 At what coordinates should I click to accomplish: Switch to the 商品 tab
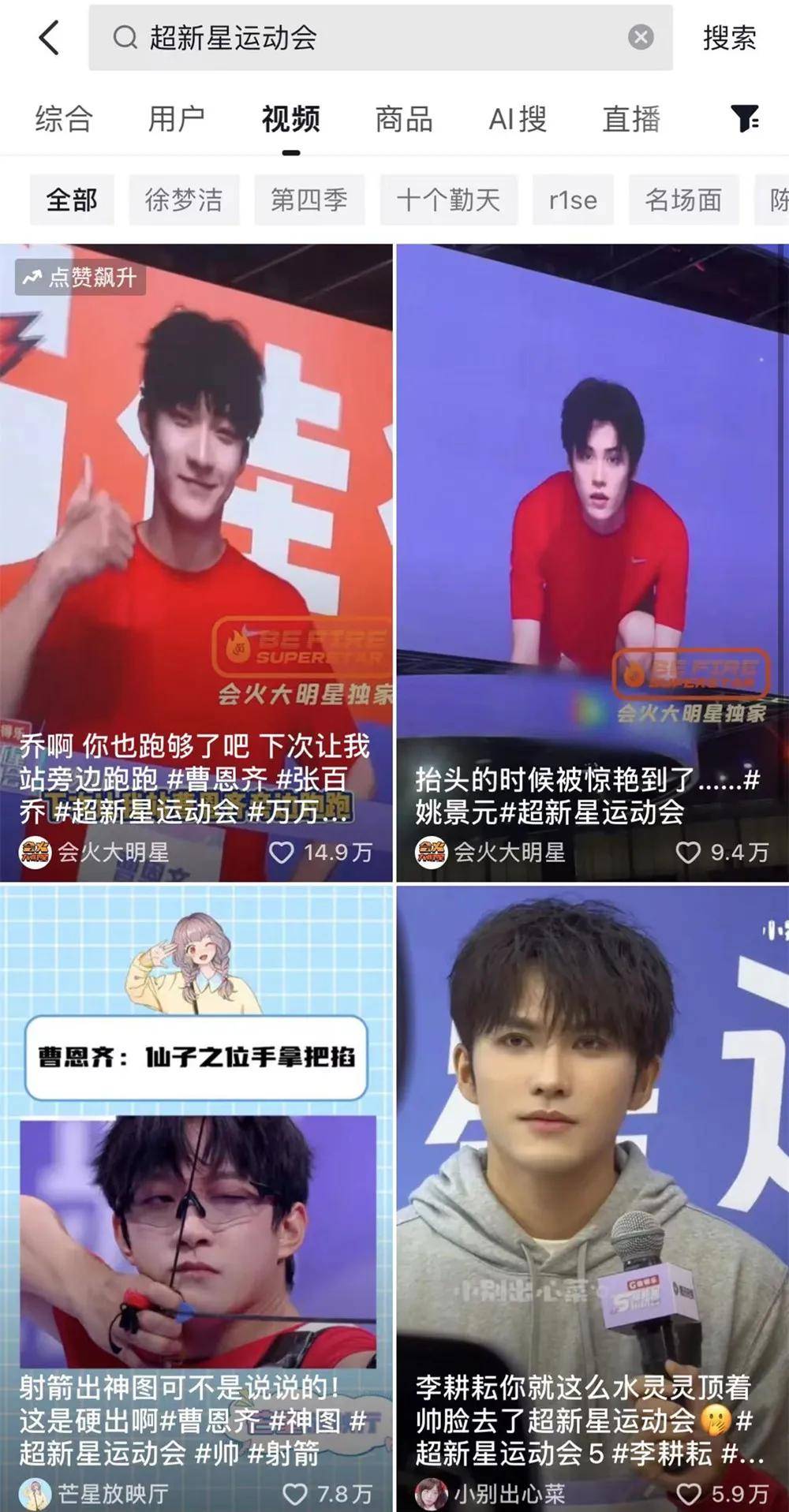[404, 120]
